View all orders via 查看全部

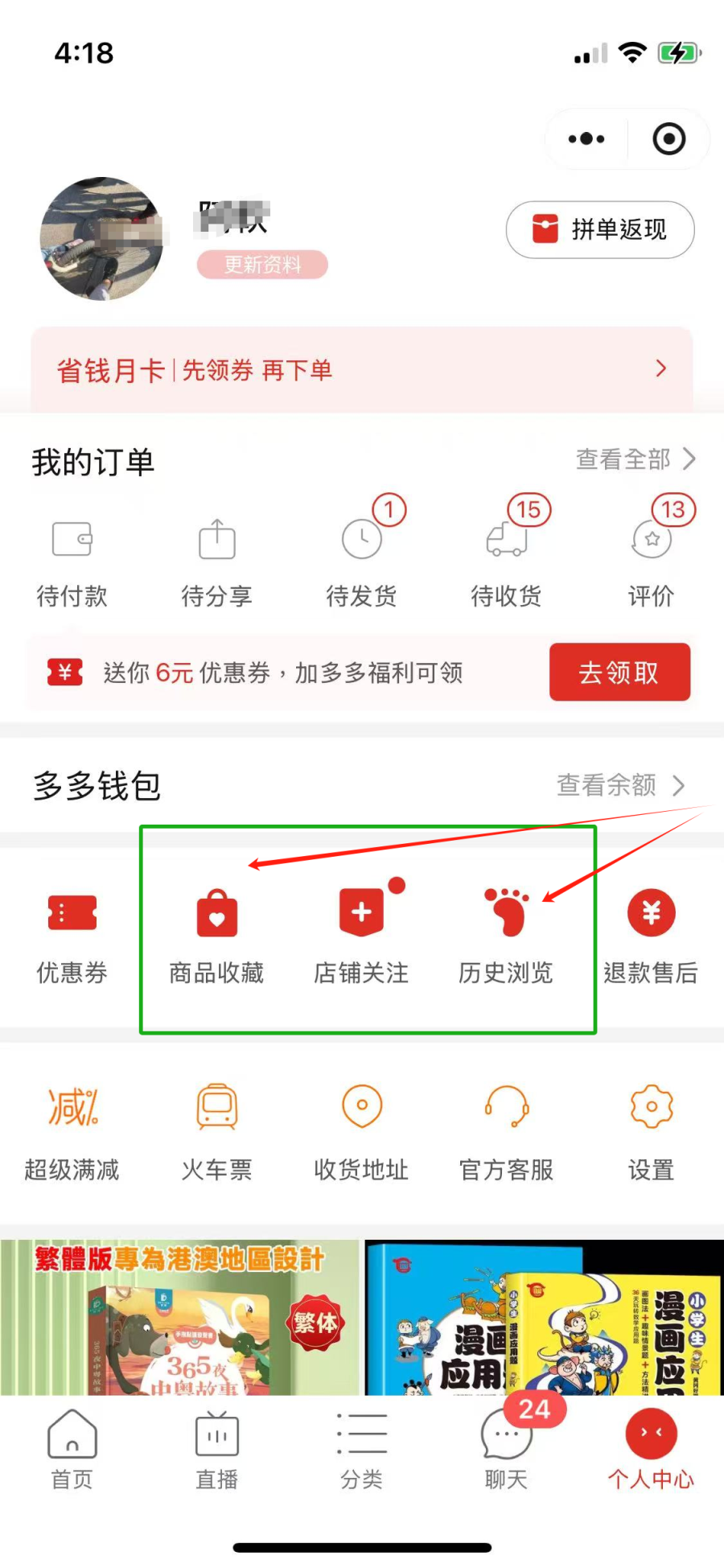635,459
